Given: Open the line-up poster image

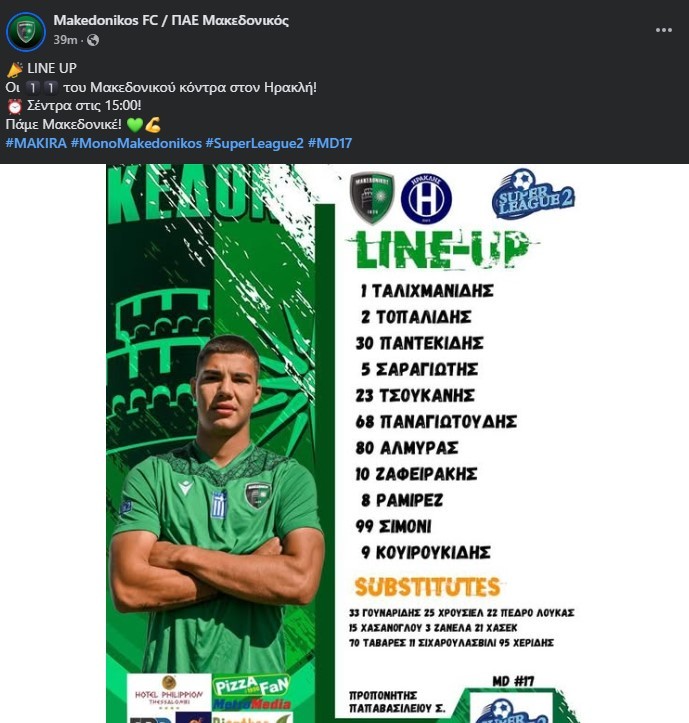Looking at the screenshot, I should 345,440.
